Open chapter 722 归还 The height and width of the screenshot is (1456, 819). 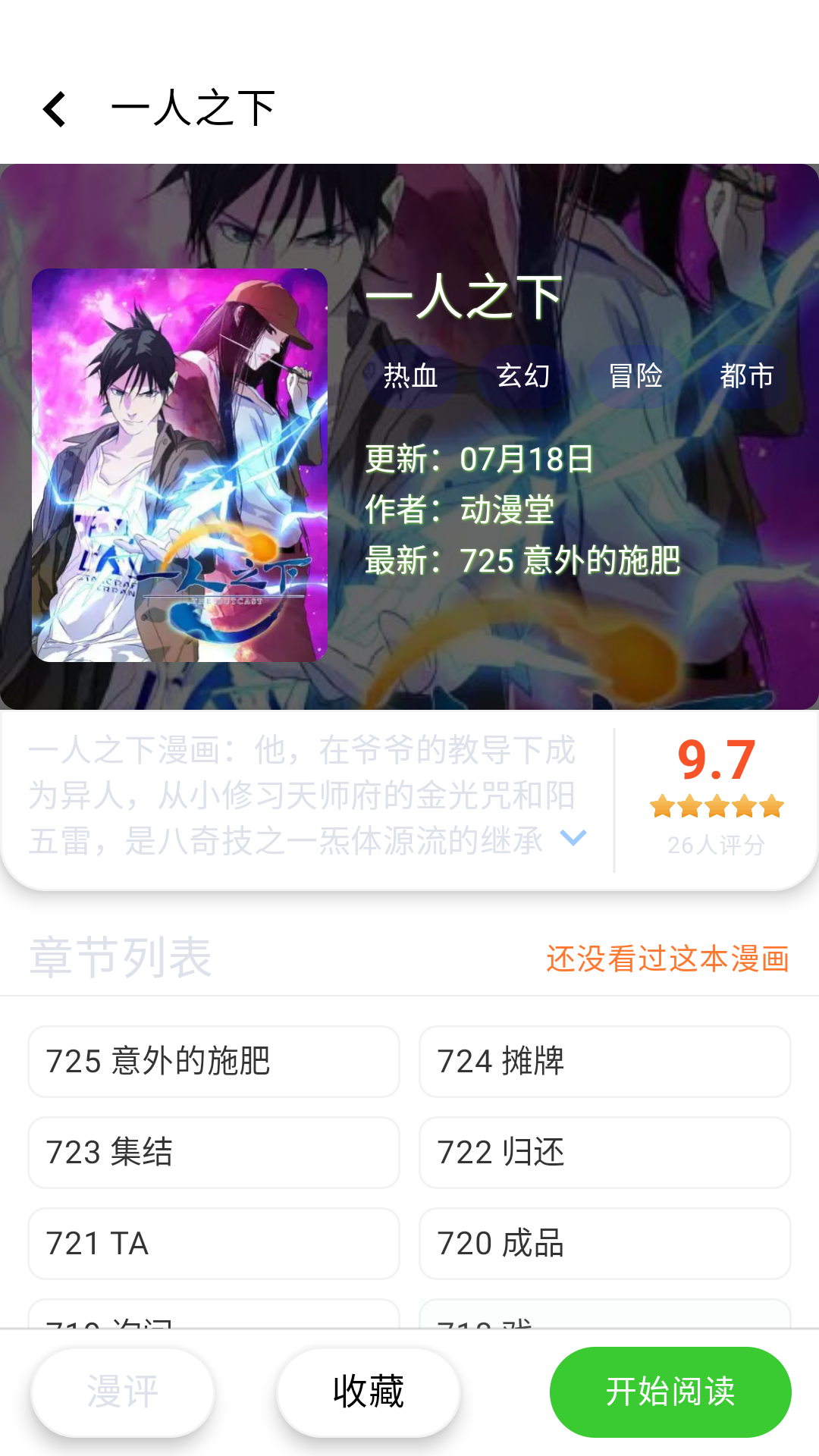604,1153
